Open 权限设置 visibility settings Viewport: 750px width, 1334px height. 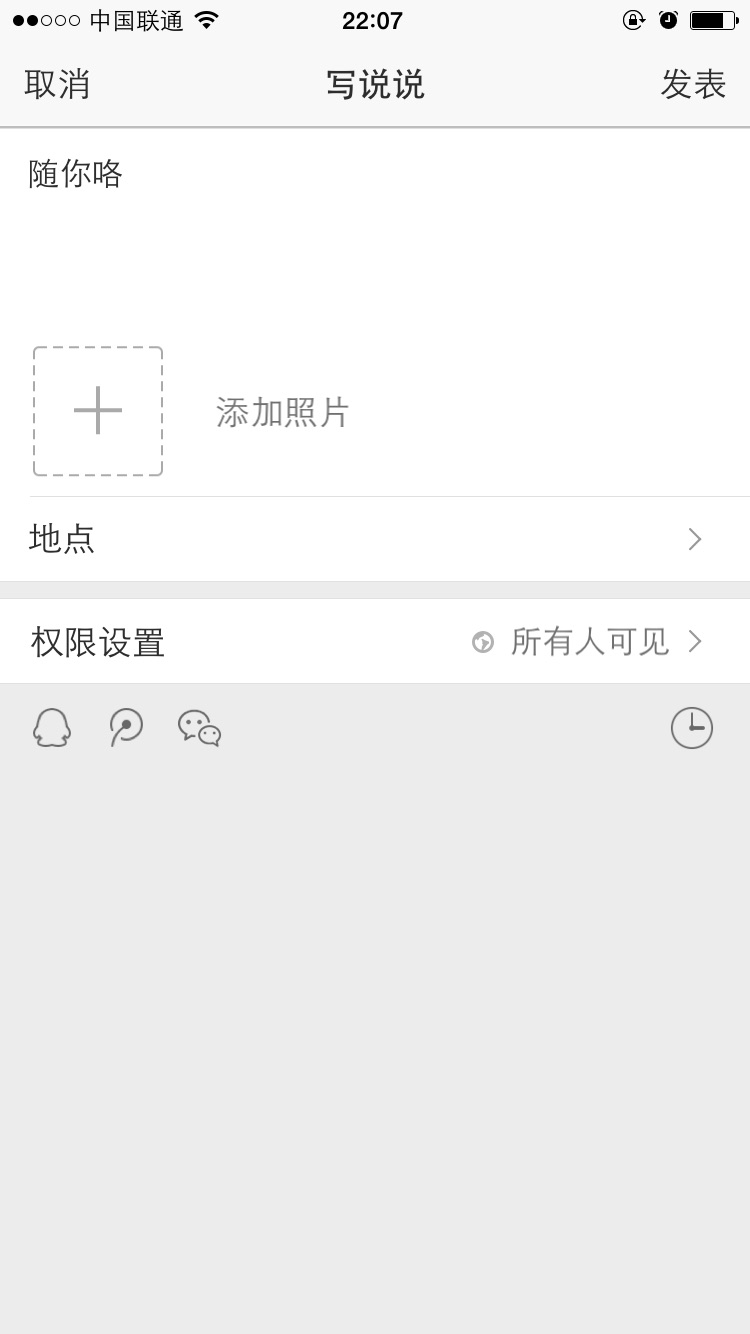[375, 641]
